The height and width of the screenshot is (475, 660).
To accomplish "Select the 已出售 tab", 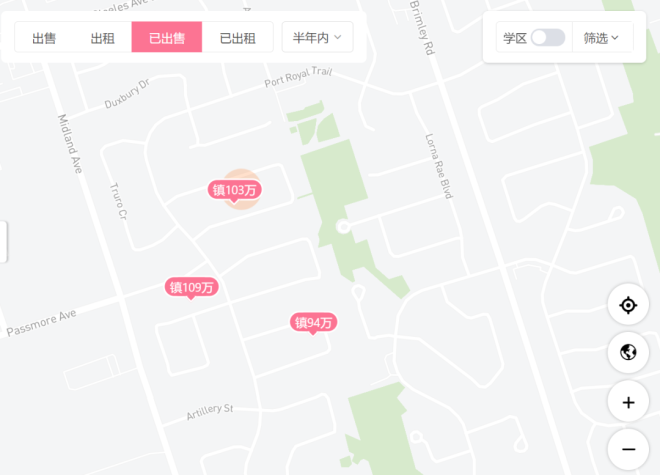I will tap(167, 38).
